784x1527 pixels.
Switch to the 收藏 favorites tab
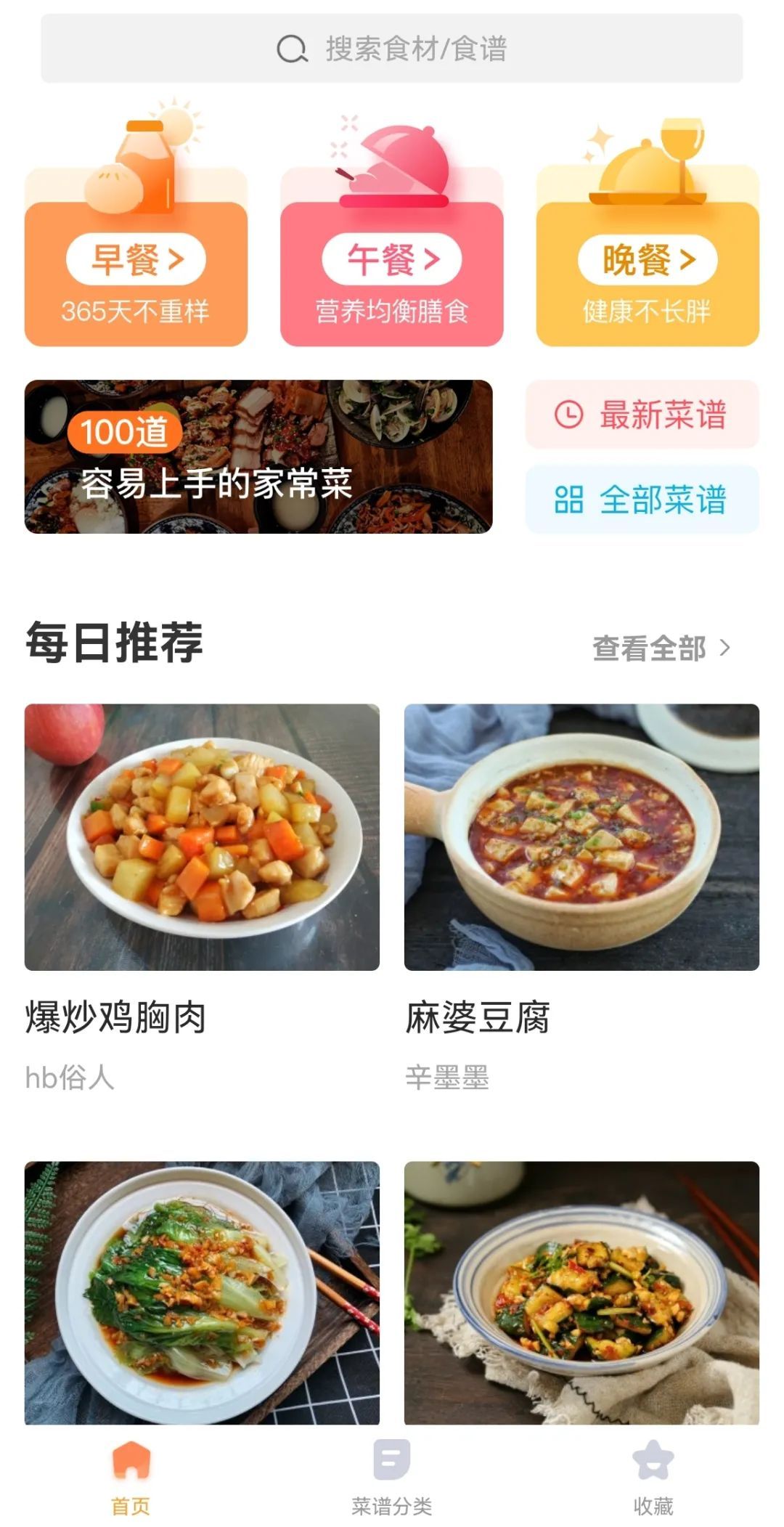coord(653,1478)
